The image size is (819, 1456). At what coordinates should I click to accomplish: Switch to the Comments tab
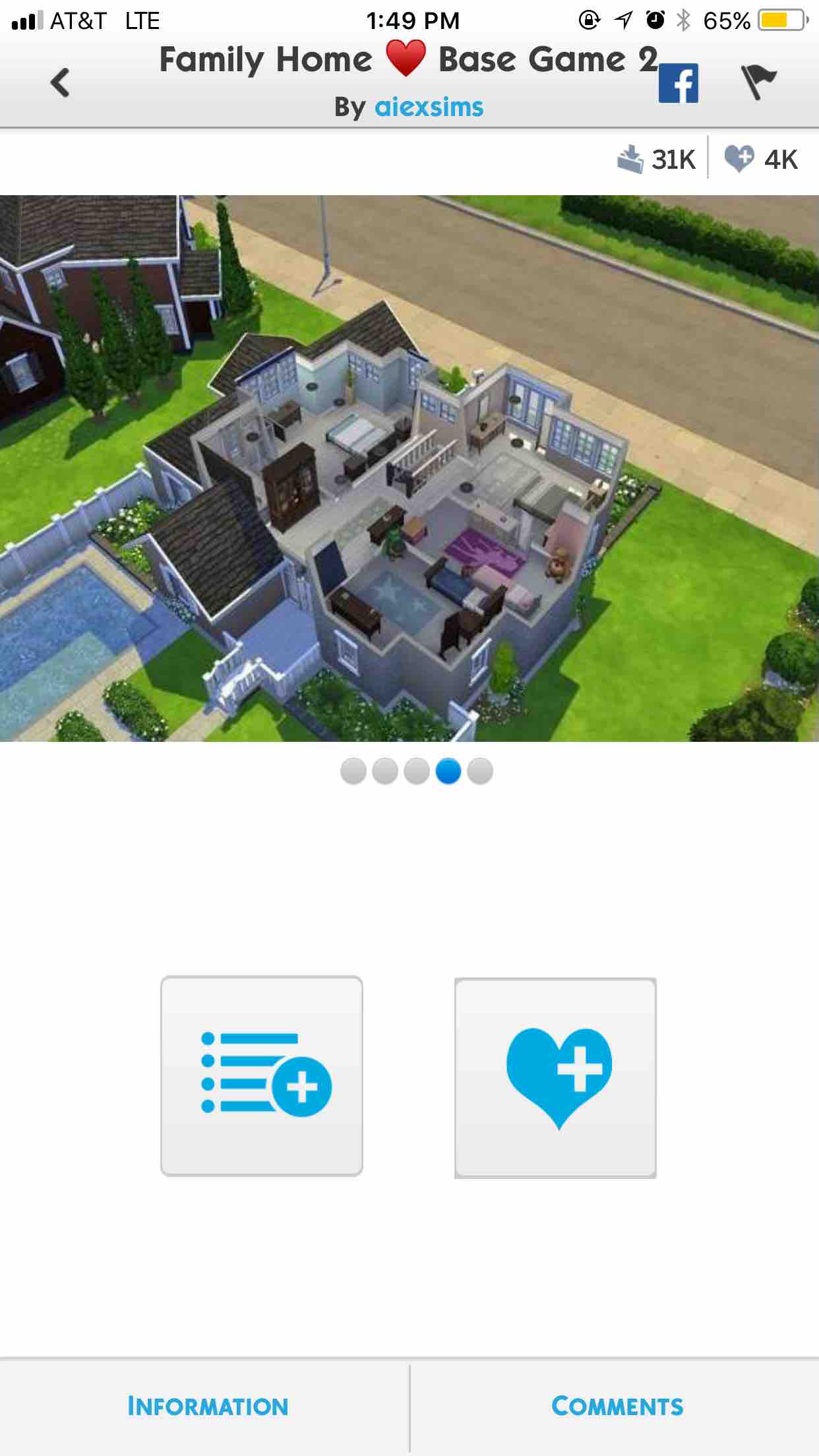(617, 1406)
